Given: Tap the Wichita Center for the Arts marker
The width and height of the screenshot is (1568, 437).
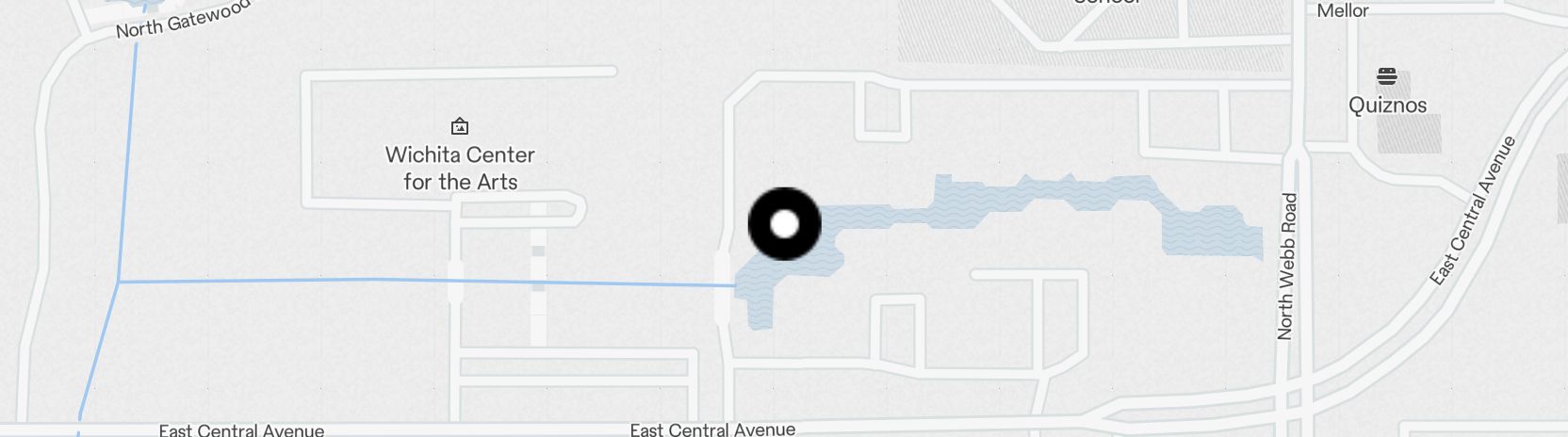Looking at the screenshot, I should click(460, 126).
